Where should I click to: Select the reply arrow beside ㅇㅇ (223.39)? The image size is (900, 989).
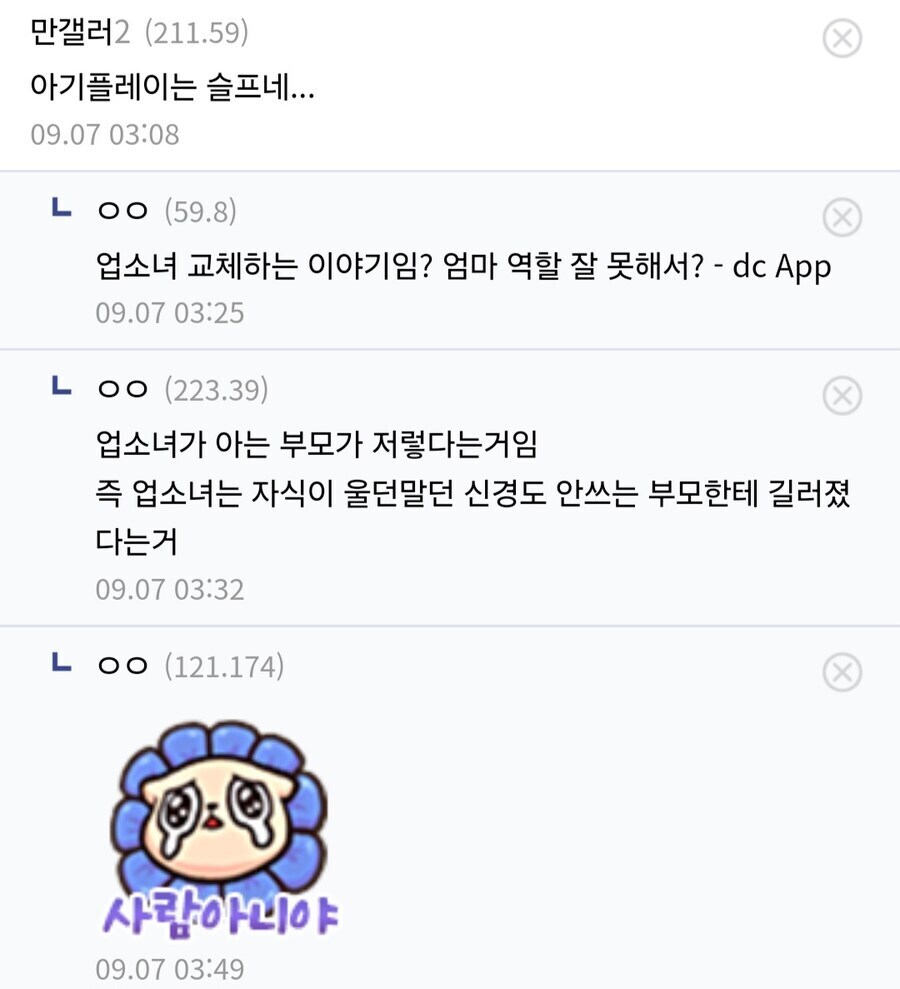pyautogui.click(x=63, y=388)
